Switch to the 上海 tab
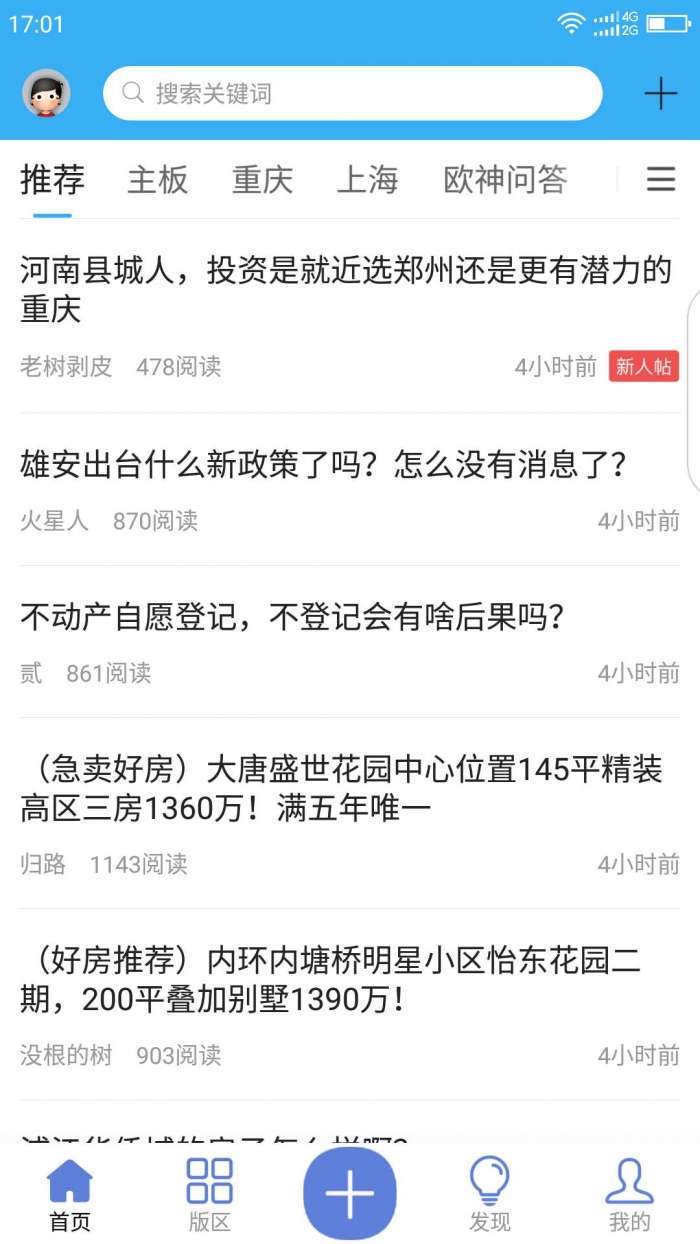The image size is (700, 1244). coord(367,180)
